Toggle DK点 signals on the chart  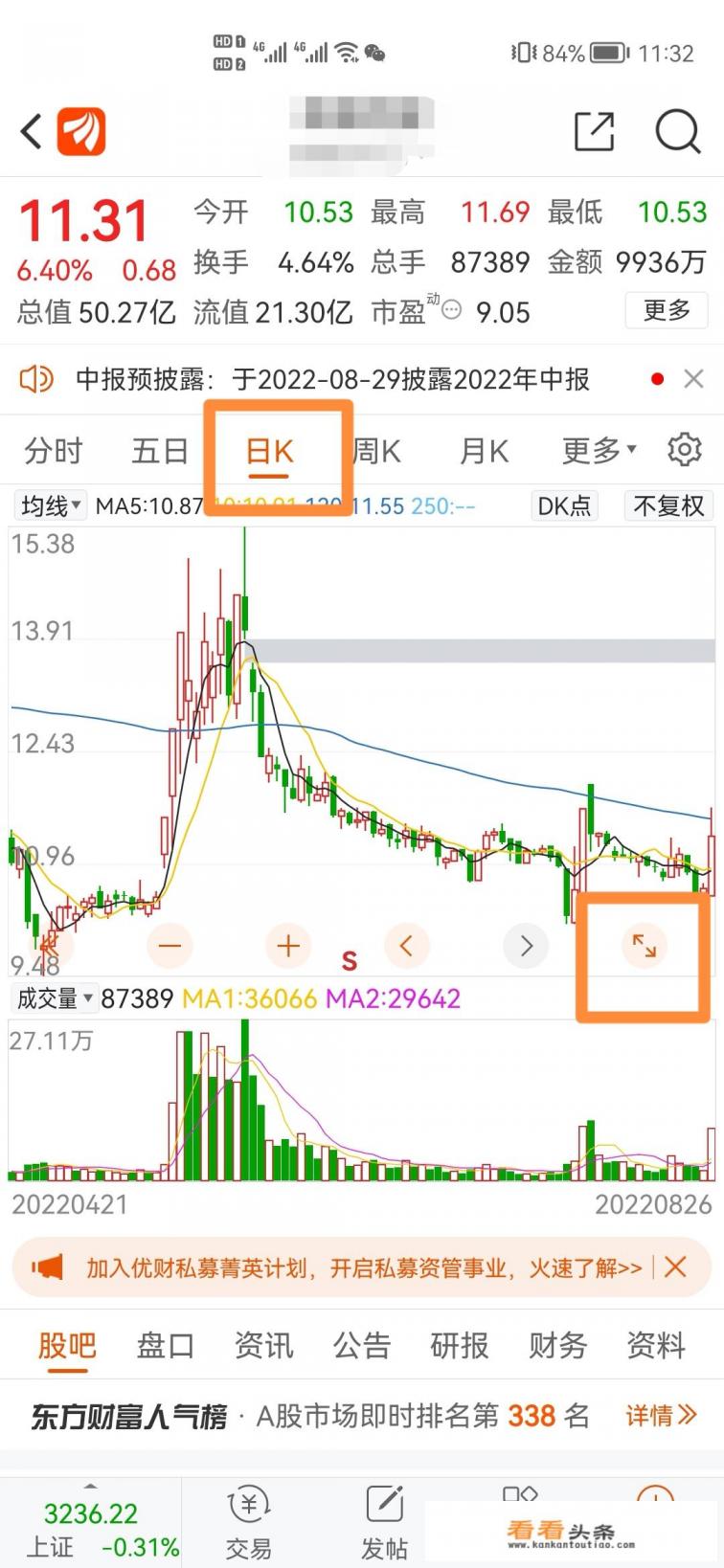click(563, 505)
